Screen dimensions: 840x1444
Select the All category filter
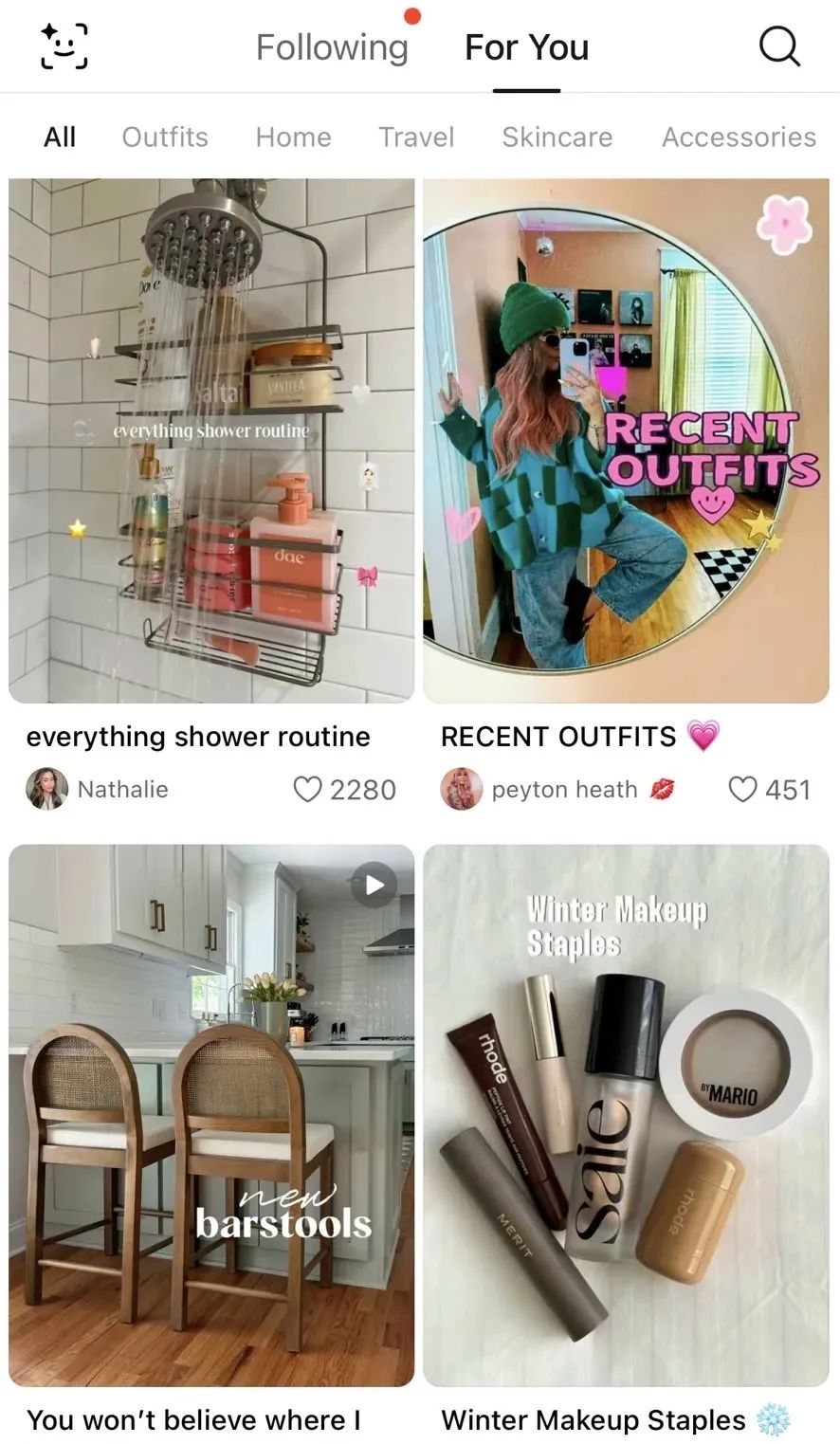60,137
